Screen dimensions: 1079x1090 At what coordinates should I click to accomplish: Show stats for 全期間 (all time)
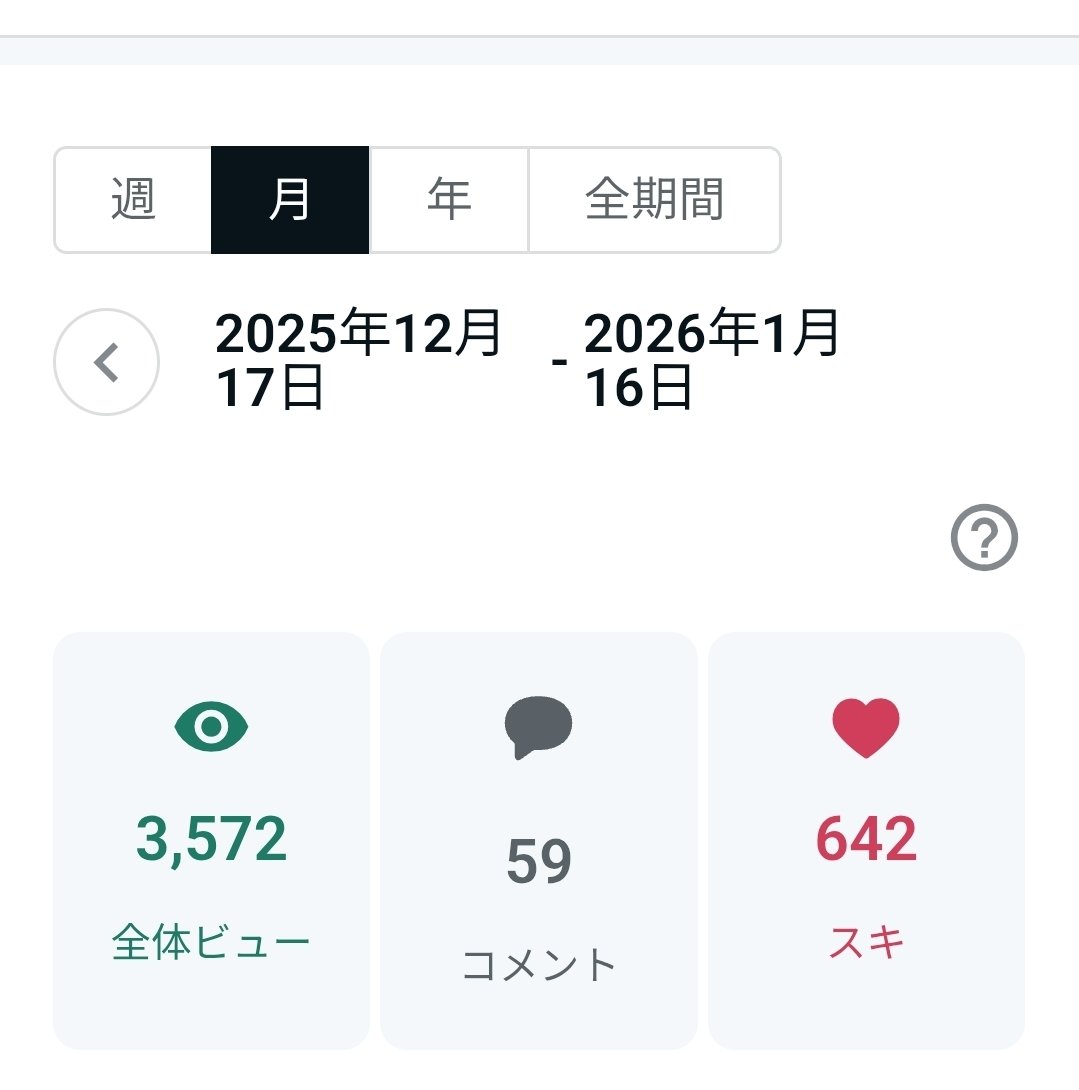654,200
